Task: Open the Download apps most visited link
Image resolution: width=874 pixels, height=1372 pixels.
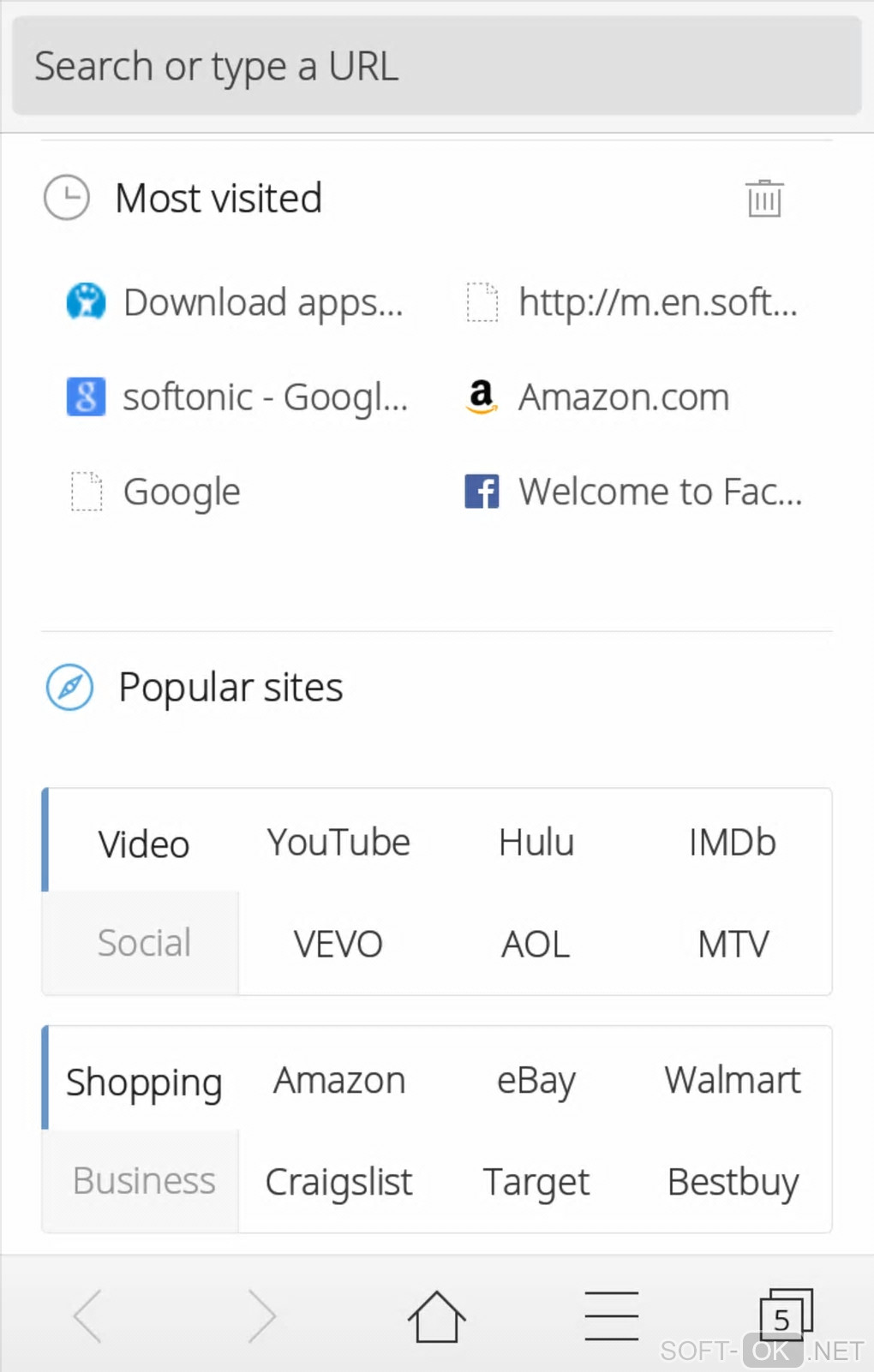Action: 235,302
